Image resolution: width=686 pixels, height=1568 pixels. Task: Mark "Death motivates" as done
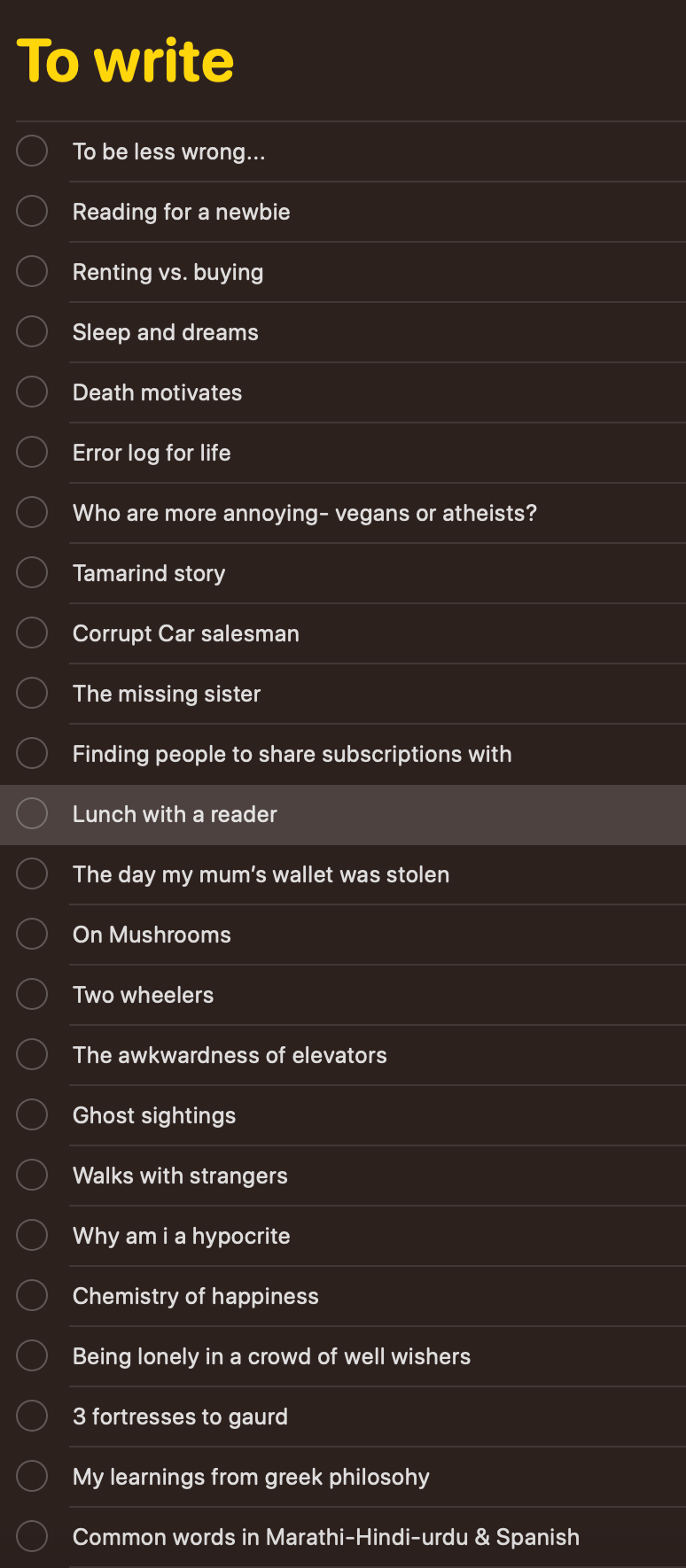click(32, 392)
